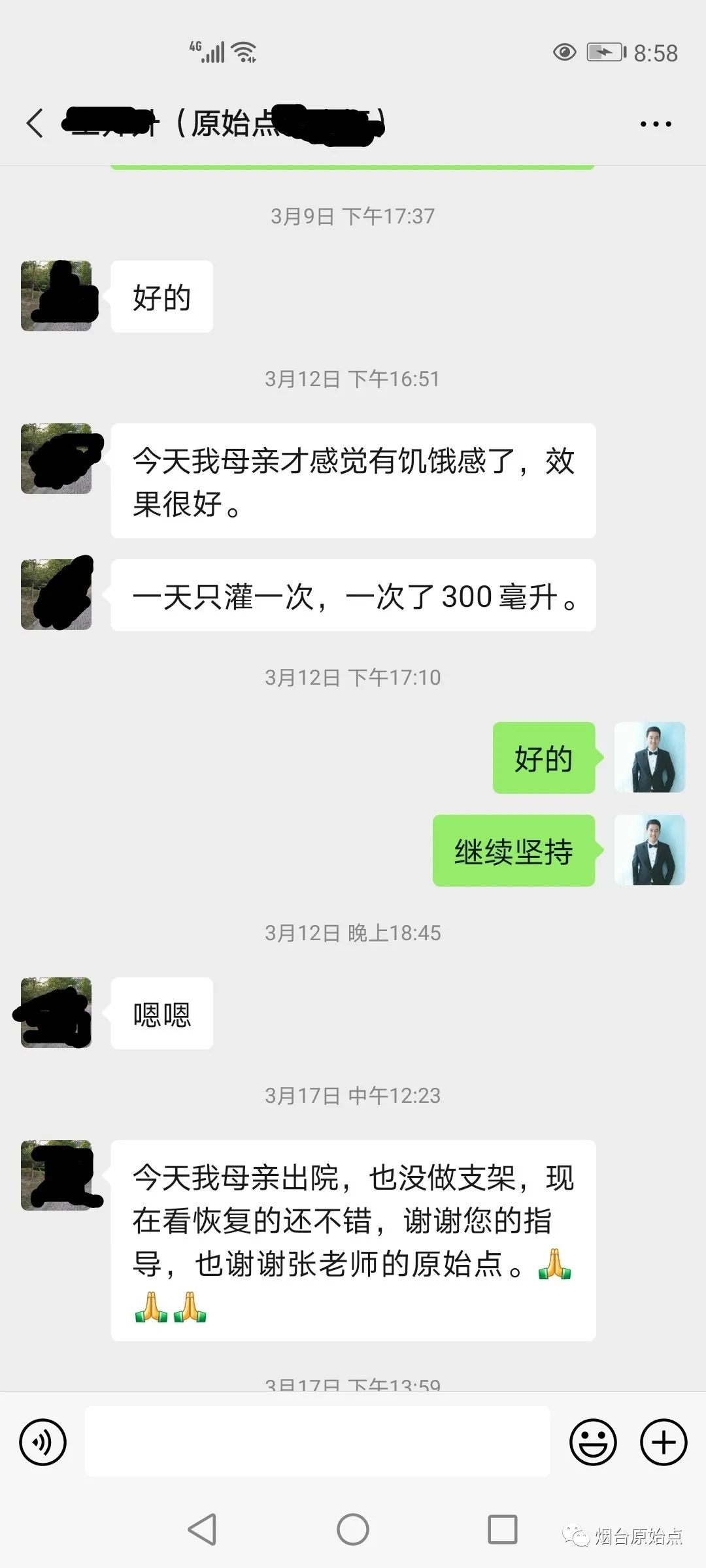The image size is (706, 1568).
Task: Tap the contact's avatar next to 嗯嗯
Action: [x=56, y=1013]
